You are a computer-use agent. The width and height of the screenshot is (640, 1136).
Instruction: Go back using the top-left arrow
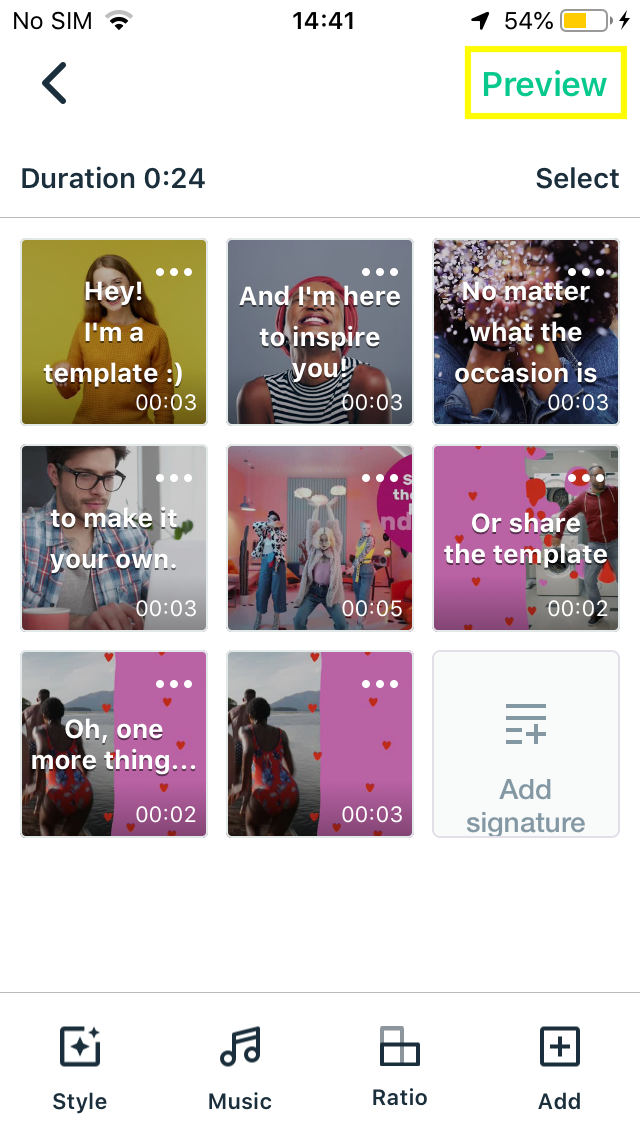click(54, 83)
